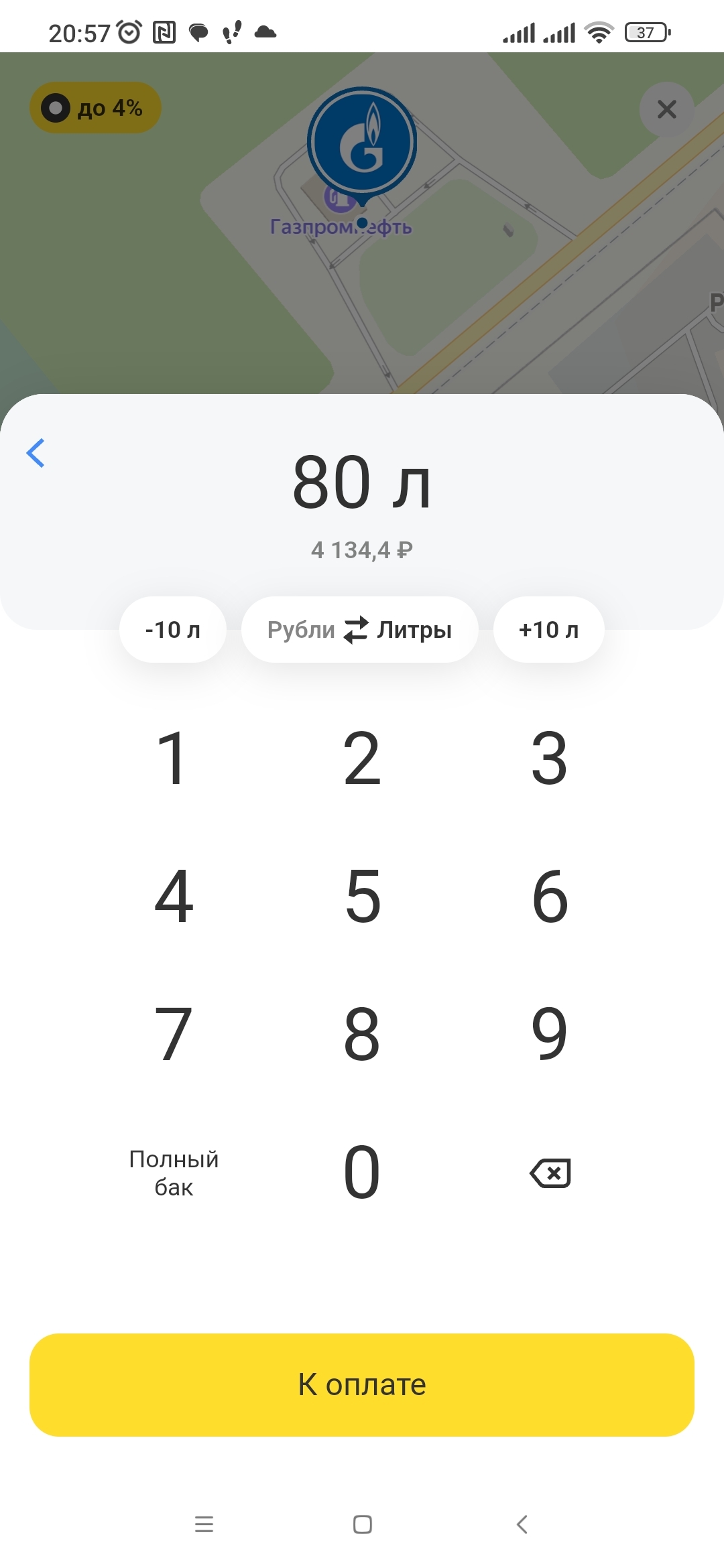The width and height of the screenshot is (724, 1568).
Task: Close the fuel station screen
Action: 666,109
